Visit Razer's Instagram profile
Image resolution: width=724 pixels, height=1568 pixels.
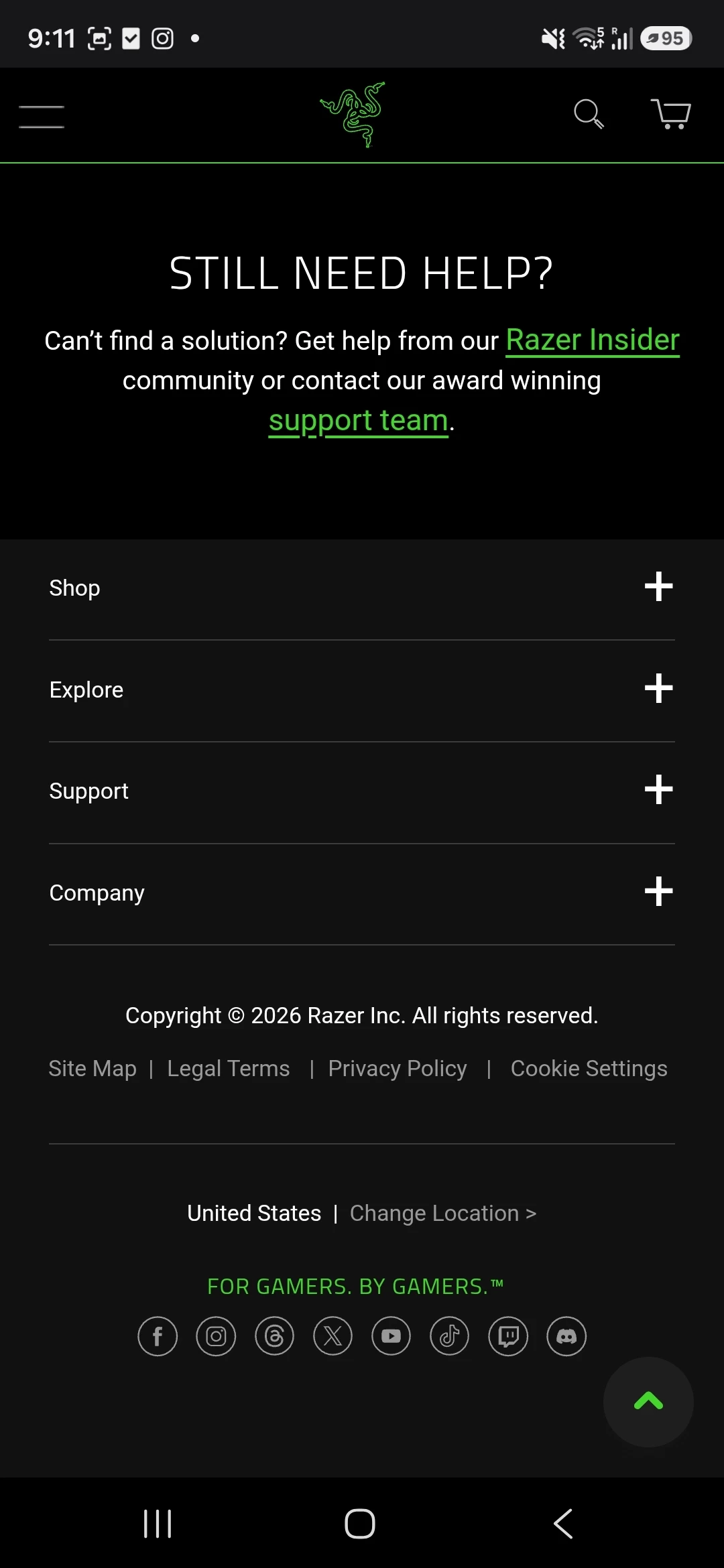(216, 1337)
